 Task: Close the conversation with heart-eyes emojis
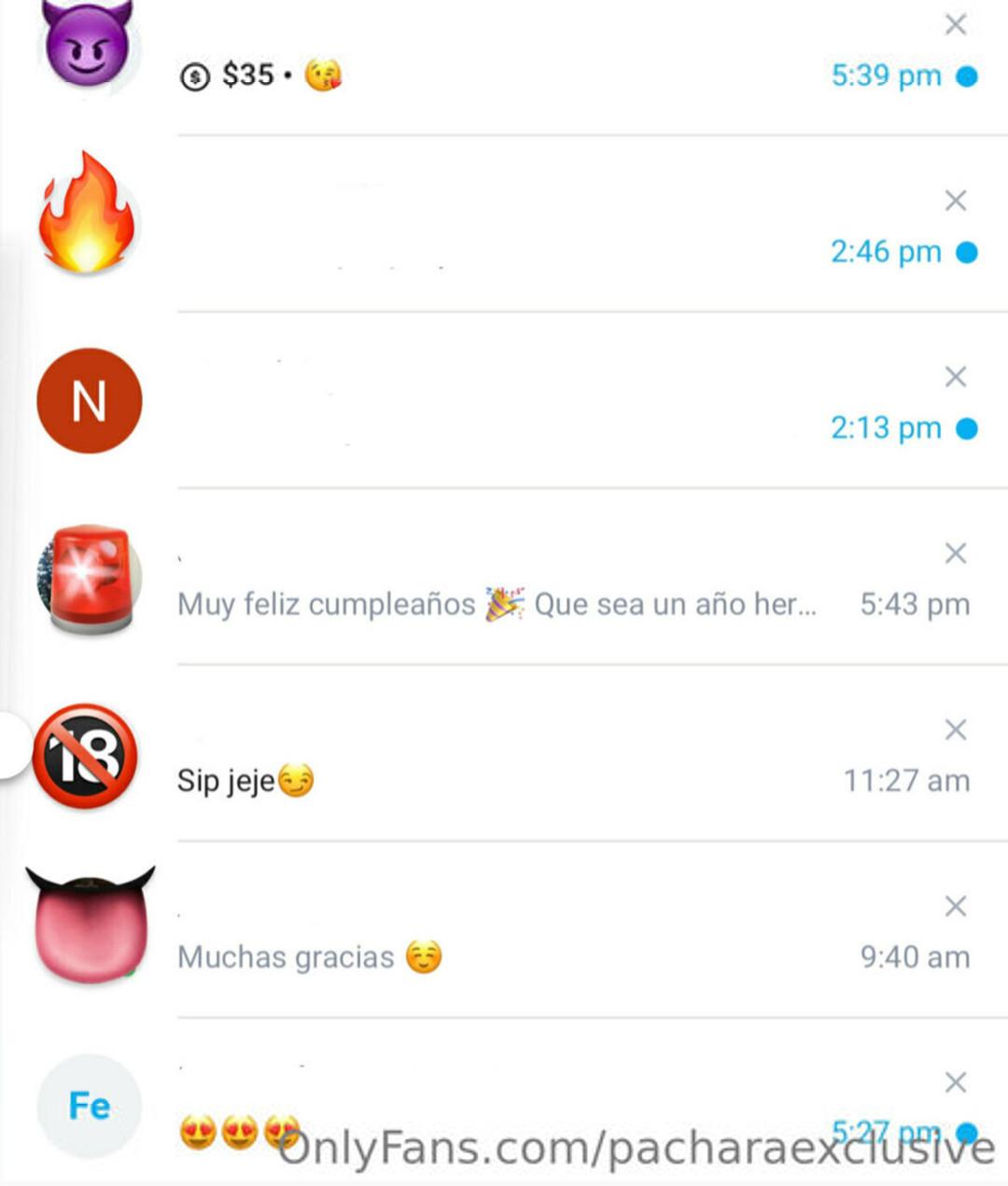(955, 1082)
